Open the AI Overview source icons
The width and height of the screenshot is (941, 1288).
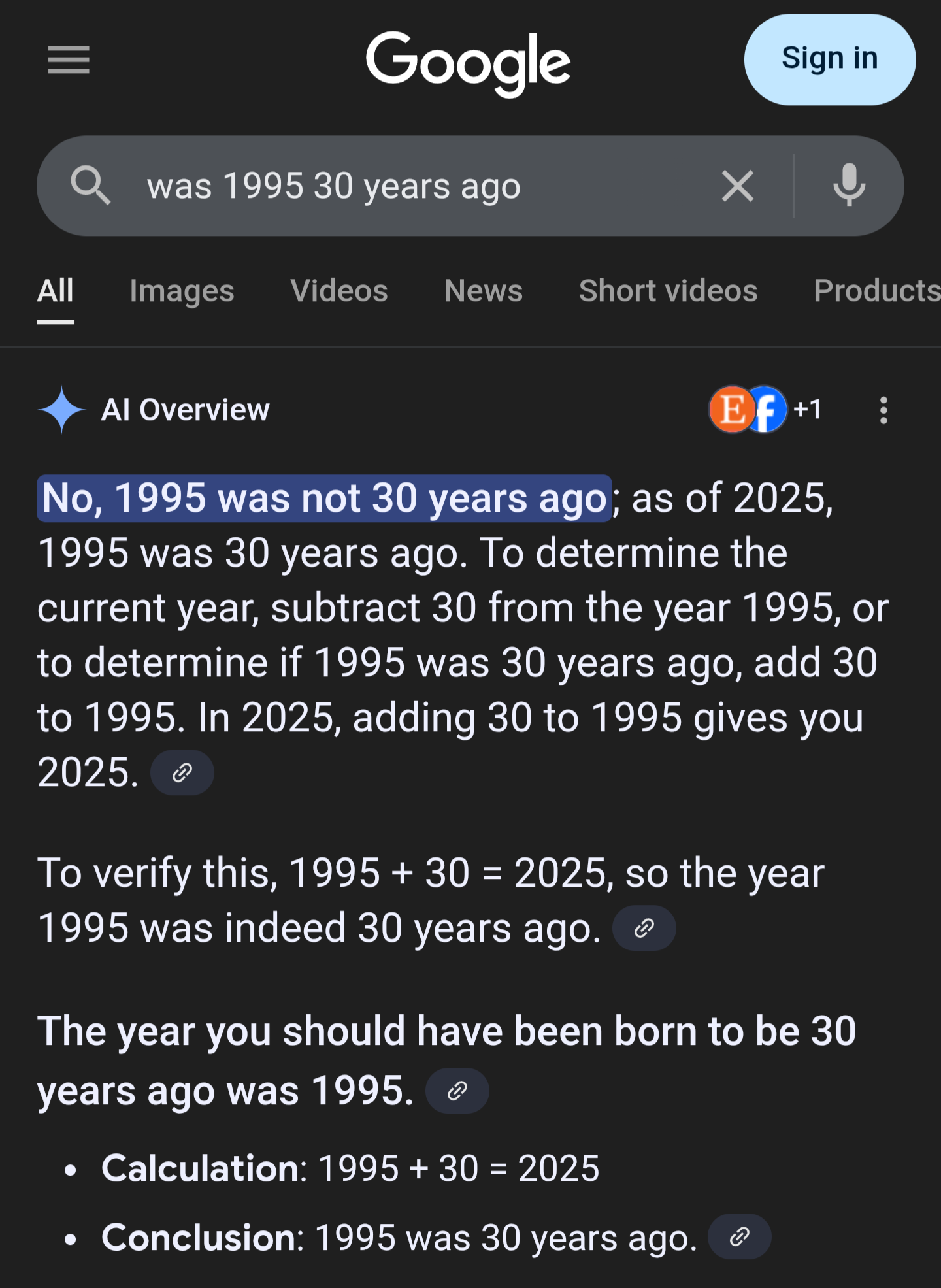tap(765, 410)
